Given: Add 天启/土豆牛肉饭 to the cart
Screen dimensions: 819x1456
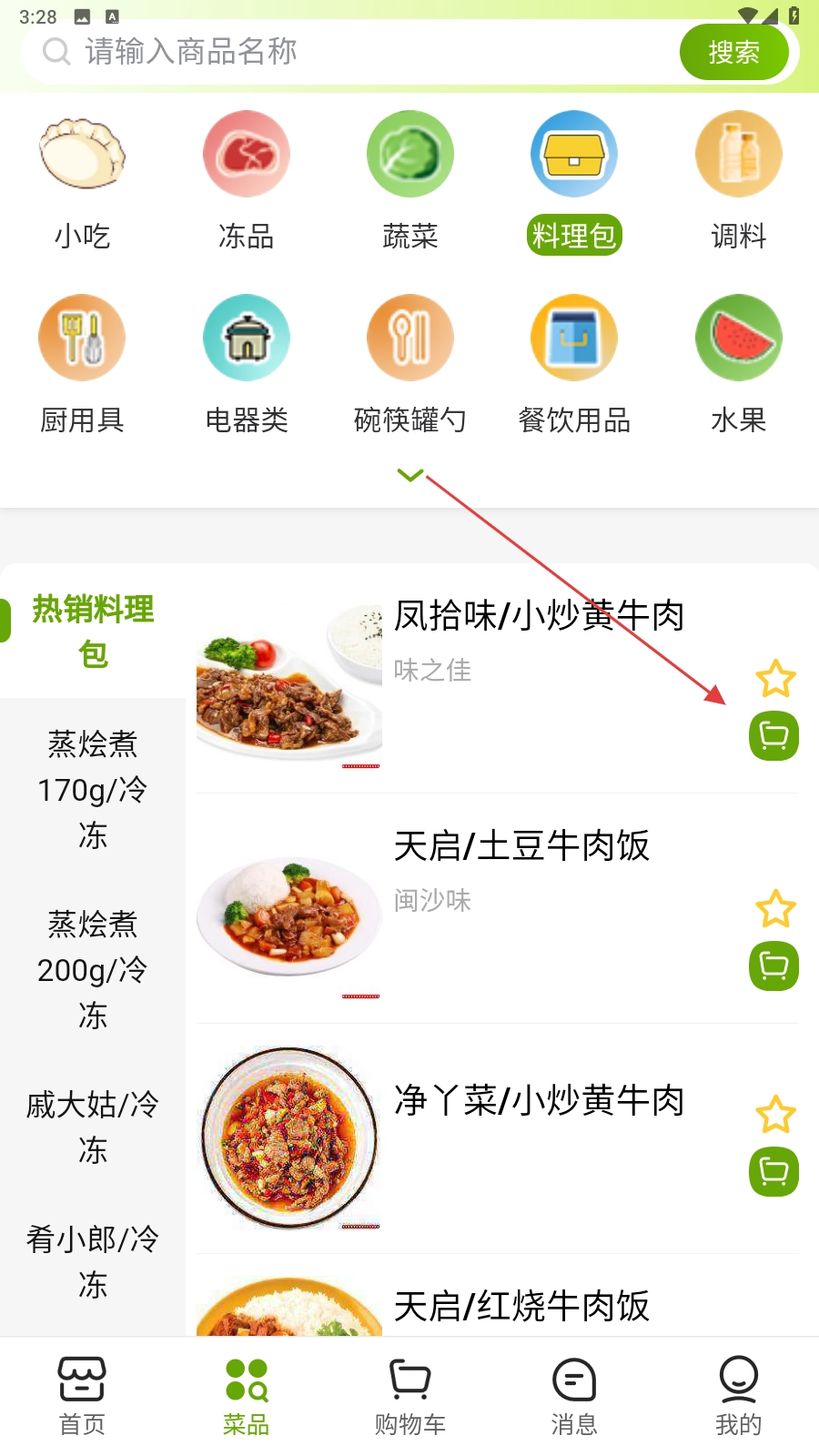Looking at the screenshot, I should click(773, 966).
